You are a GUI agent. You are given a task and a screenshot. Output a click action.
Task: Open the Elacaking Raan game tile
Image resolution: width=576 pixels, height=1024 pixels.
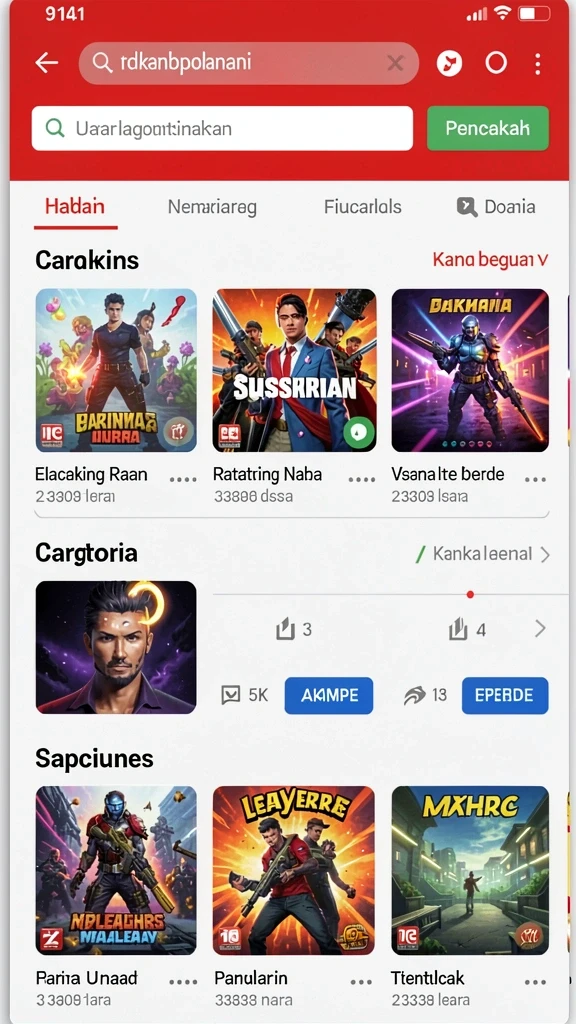(116, 370)
